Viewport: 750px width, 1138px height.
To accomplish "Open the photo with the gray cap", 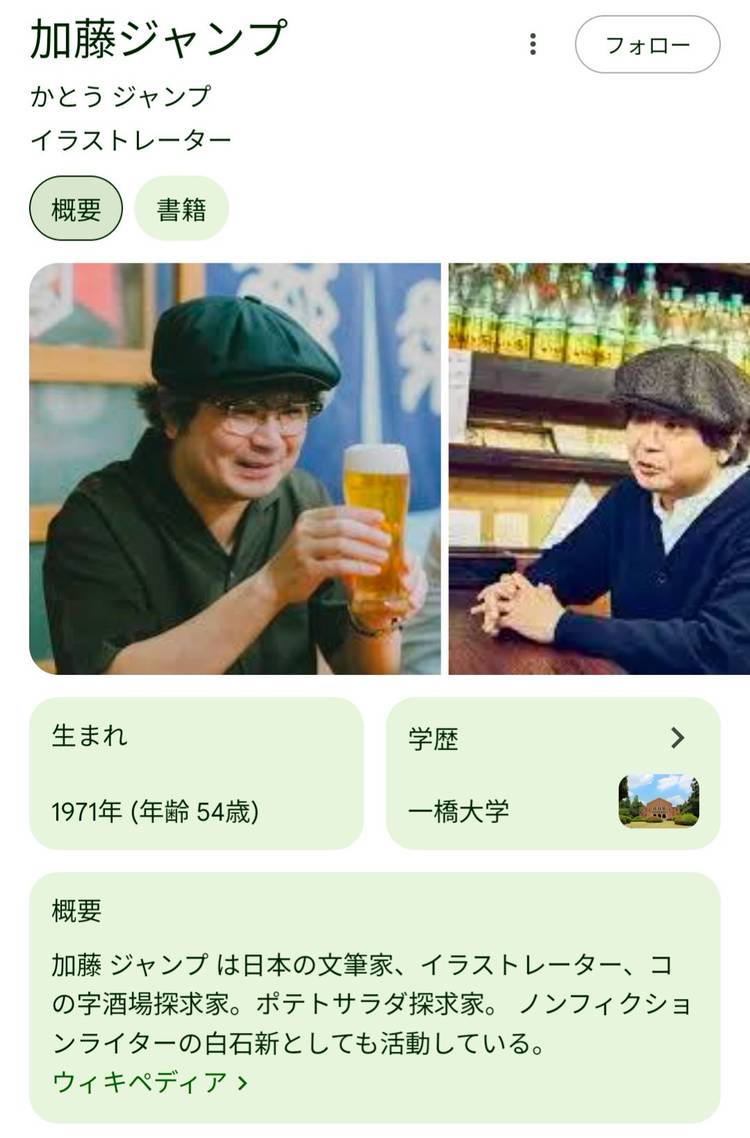I will (x=598, y=469).
